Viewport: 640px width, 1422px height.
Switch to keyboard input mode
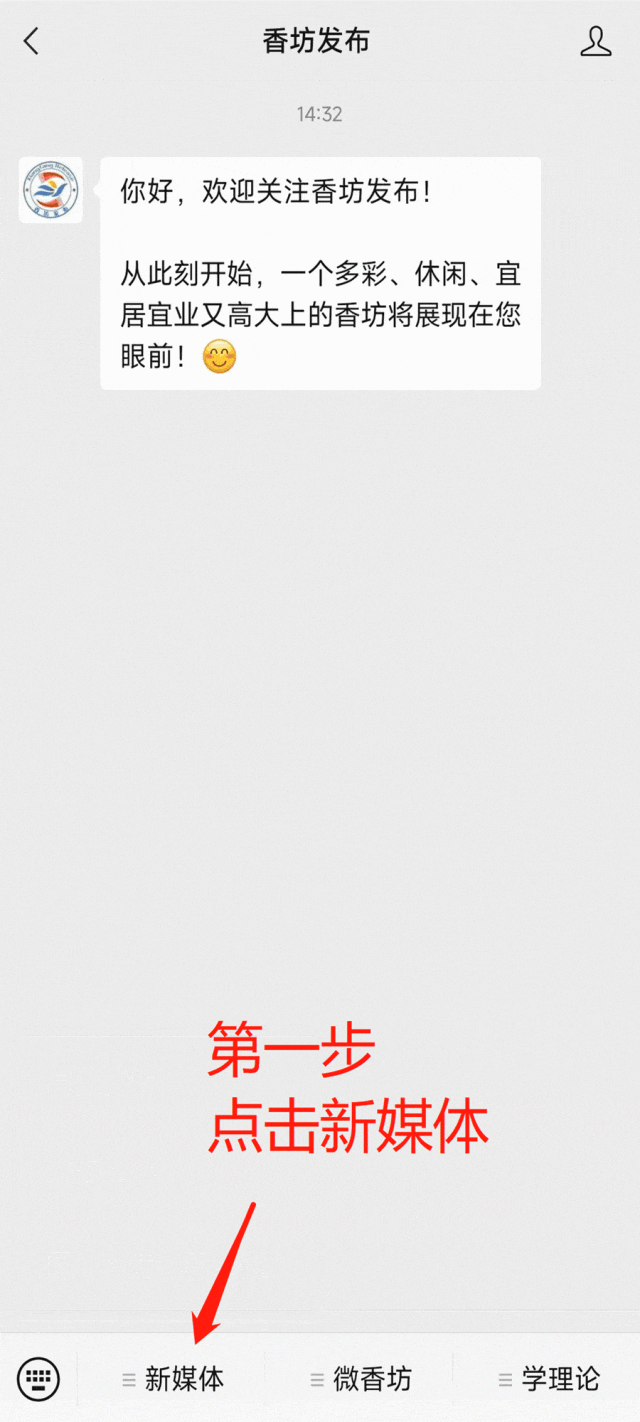click(x=38, y=1379)
